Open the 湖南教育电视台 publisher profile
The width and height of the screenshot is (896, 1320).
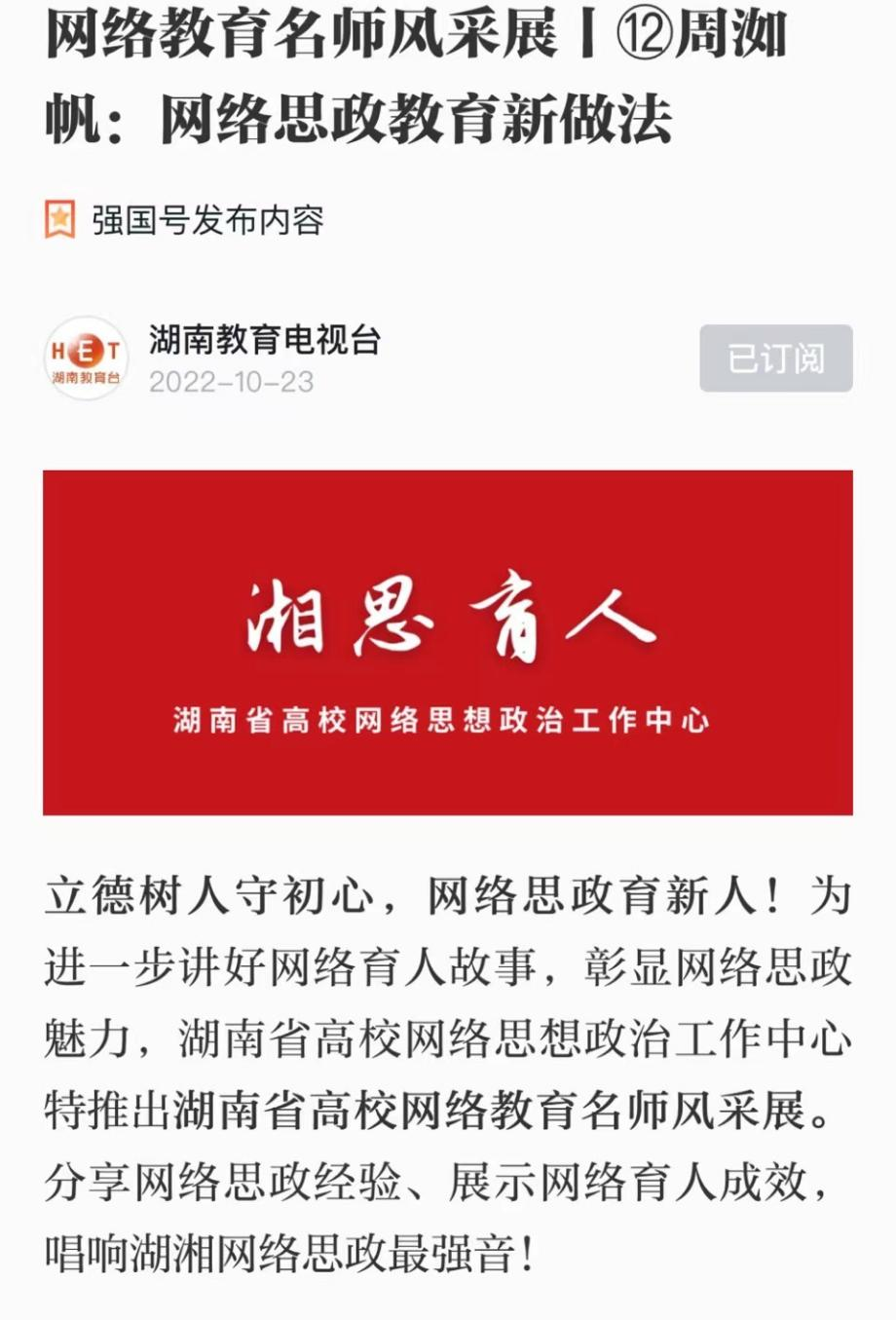tap(264, 340)
